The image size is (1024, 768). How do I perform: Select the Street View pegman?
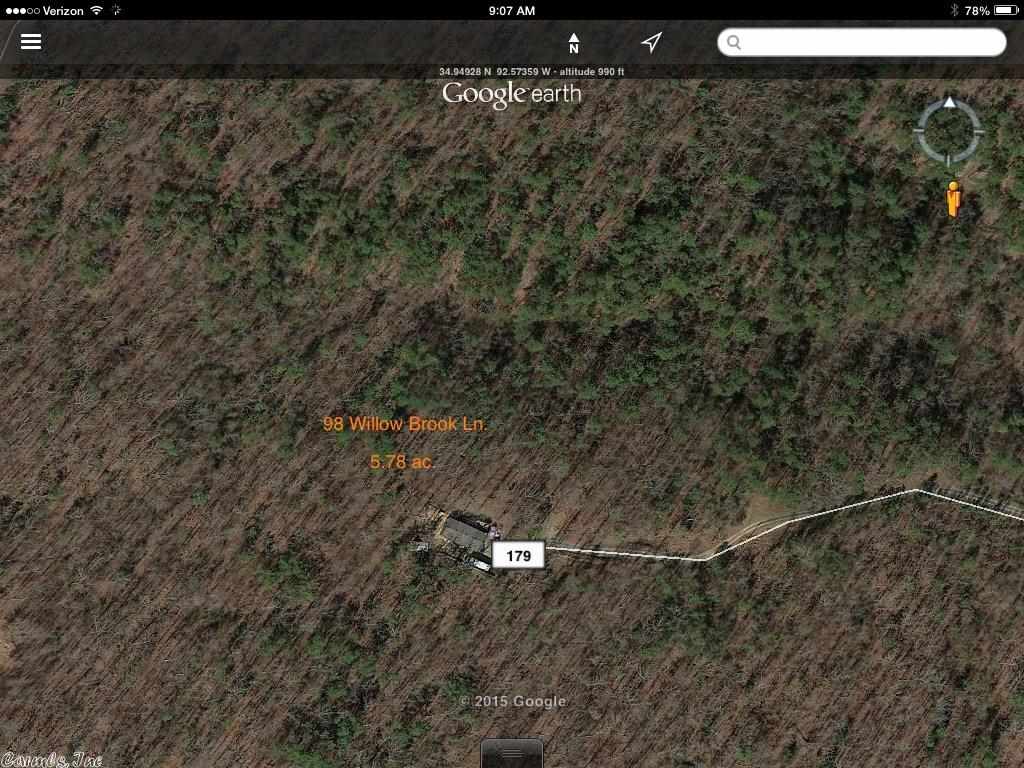point(953,199)
